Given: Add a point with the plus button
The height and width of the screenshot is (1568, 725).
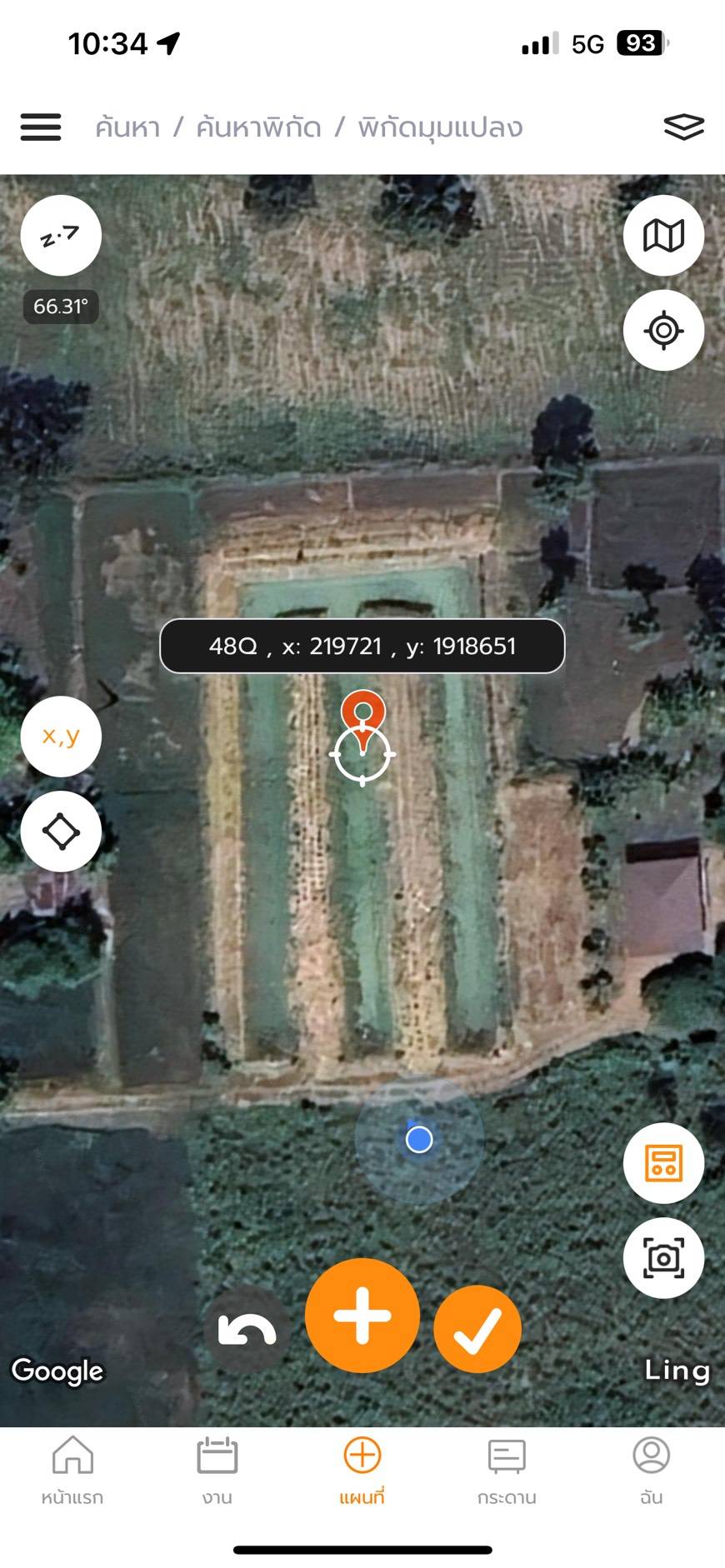Looking at the screenshot, I should [x=362, y=1316].
